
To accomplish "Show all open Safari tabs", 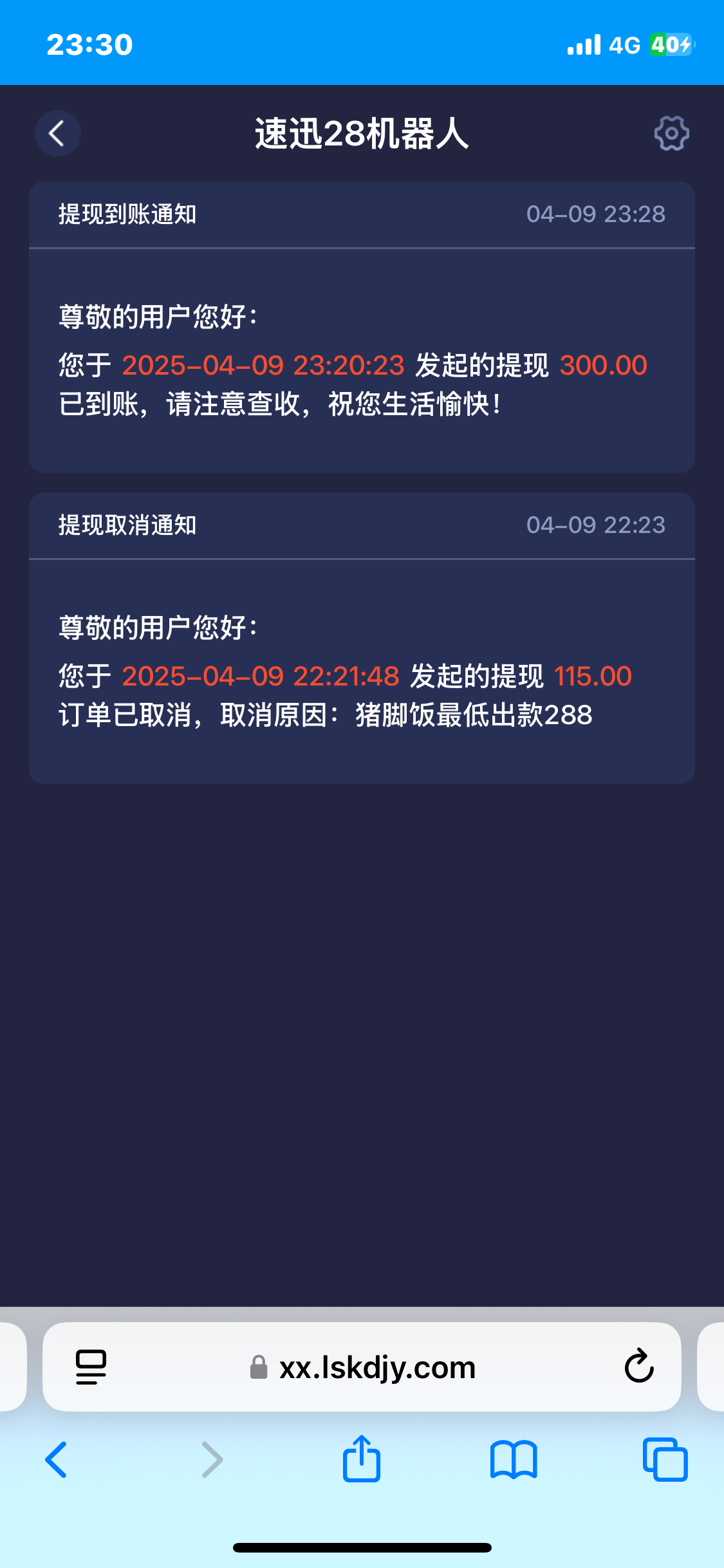I will tap(665, 1459).
